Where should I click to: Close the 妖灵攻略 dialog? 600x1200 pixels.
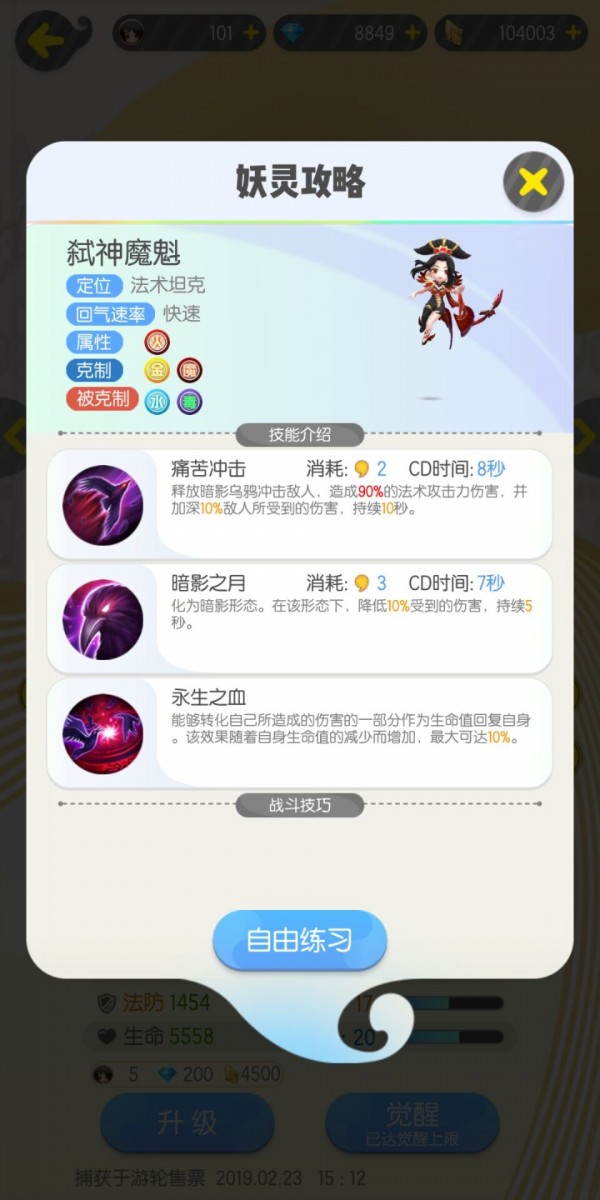pyautogui.click(x=534, y=182)
